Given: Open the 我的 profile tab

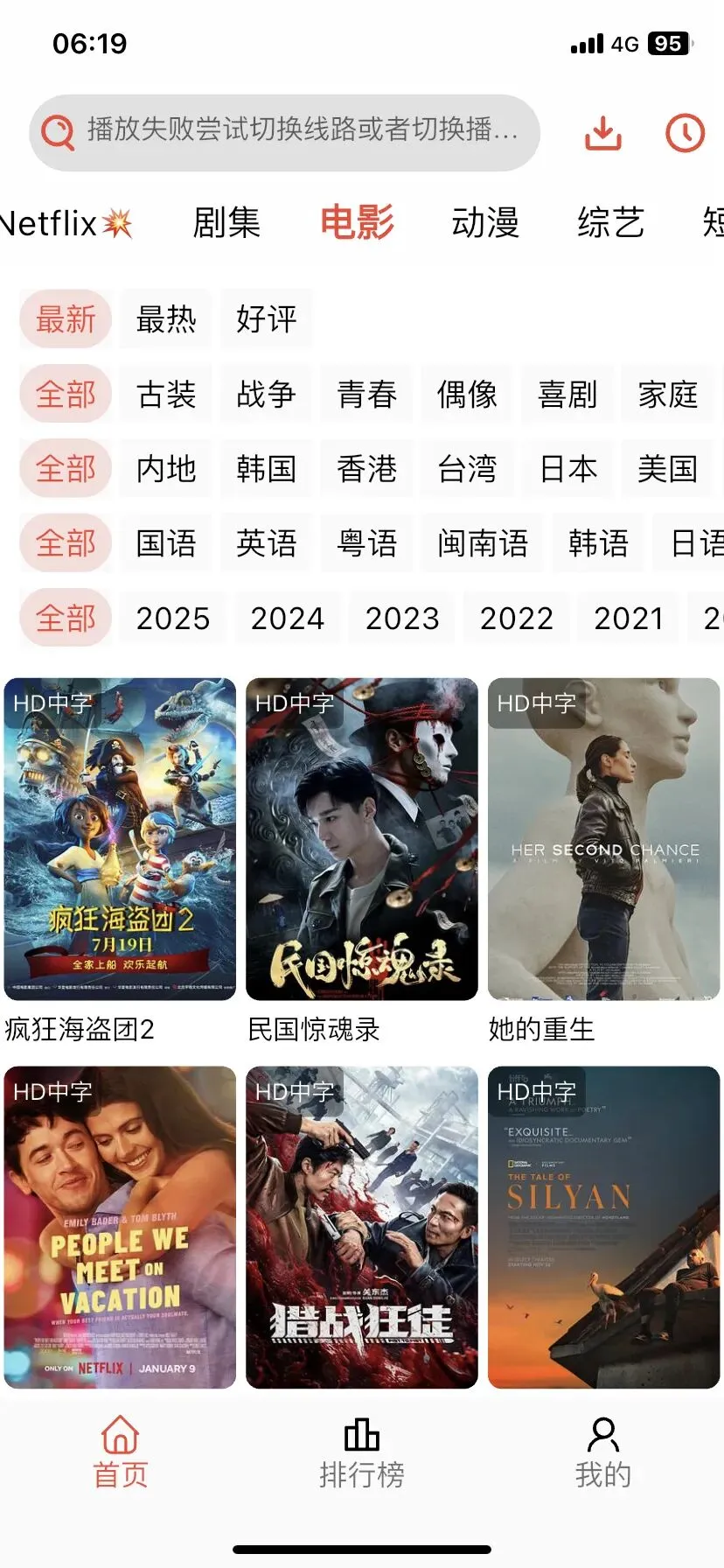Looking at the screenshot, I should point(603,1453).
